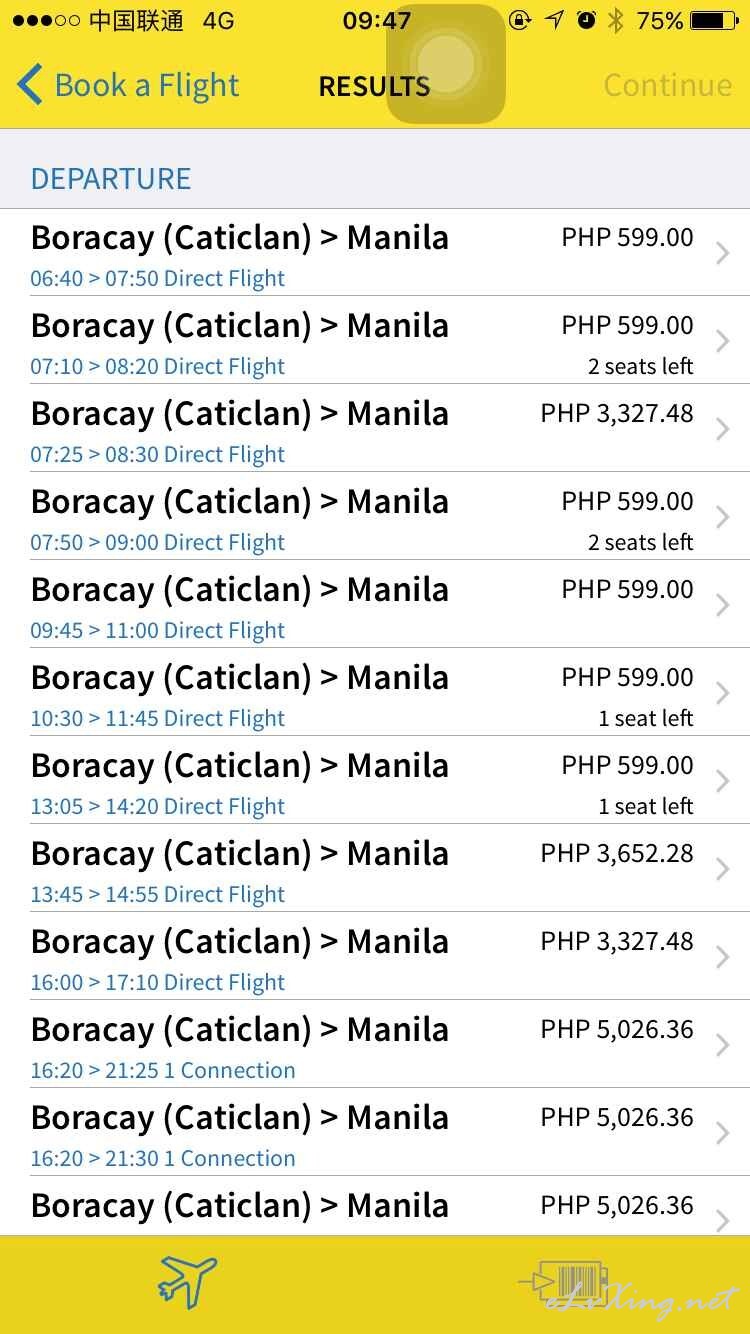Viewport: 750px width, 1334px height.
Task: Open the 16:00 > 17:10 direct flight
Action: 375,956
